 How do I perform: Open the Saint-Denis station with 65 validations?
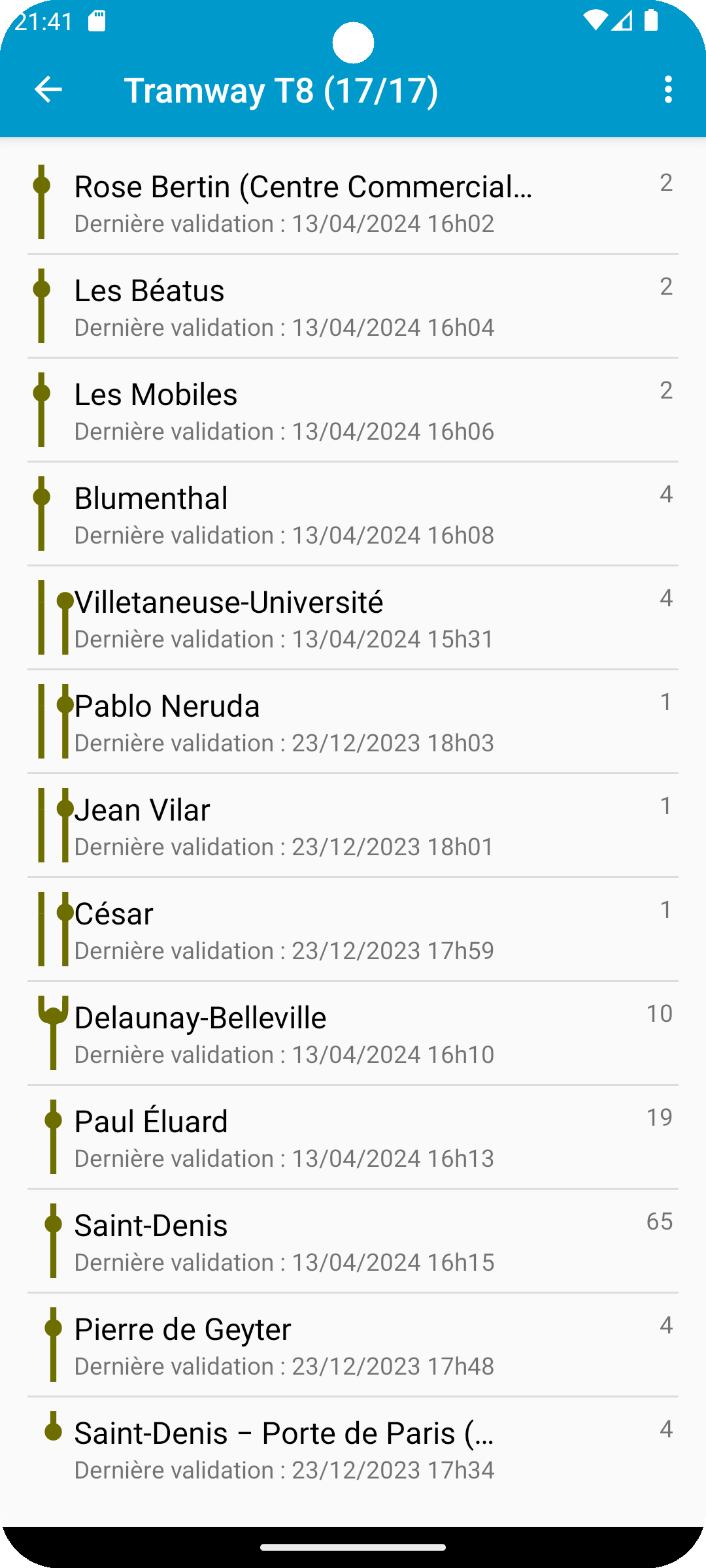pos(353,1241)
